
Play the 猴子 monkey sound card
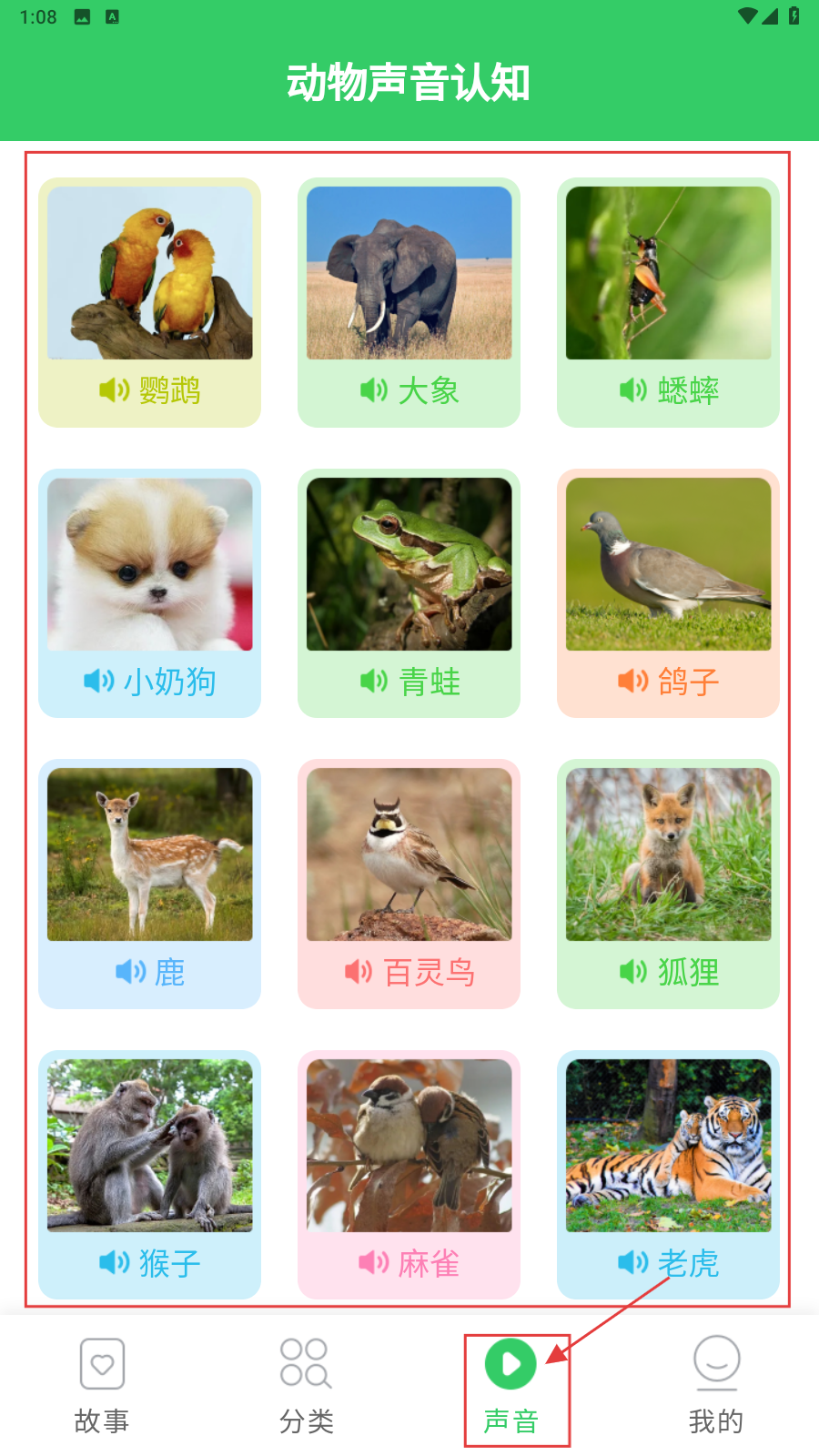[x=150, y=1175]
